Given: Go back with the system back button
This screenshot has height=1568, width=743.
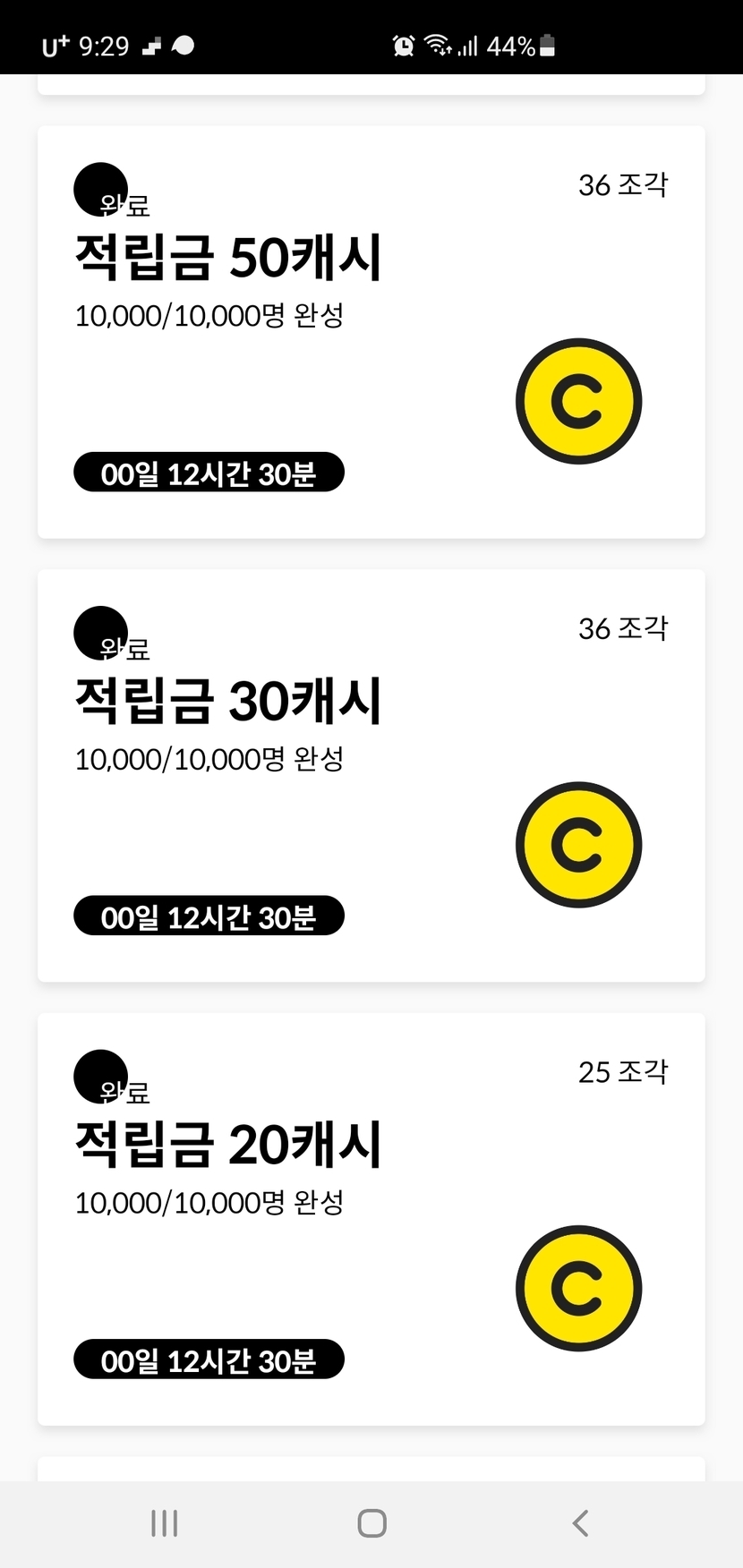Looking at the screenshot, I should [580, 1522].
